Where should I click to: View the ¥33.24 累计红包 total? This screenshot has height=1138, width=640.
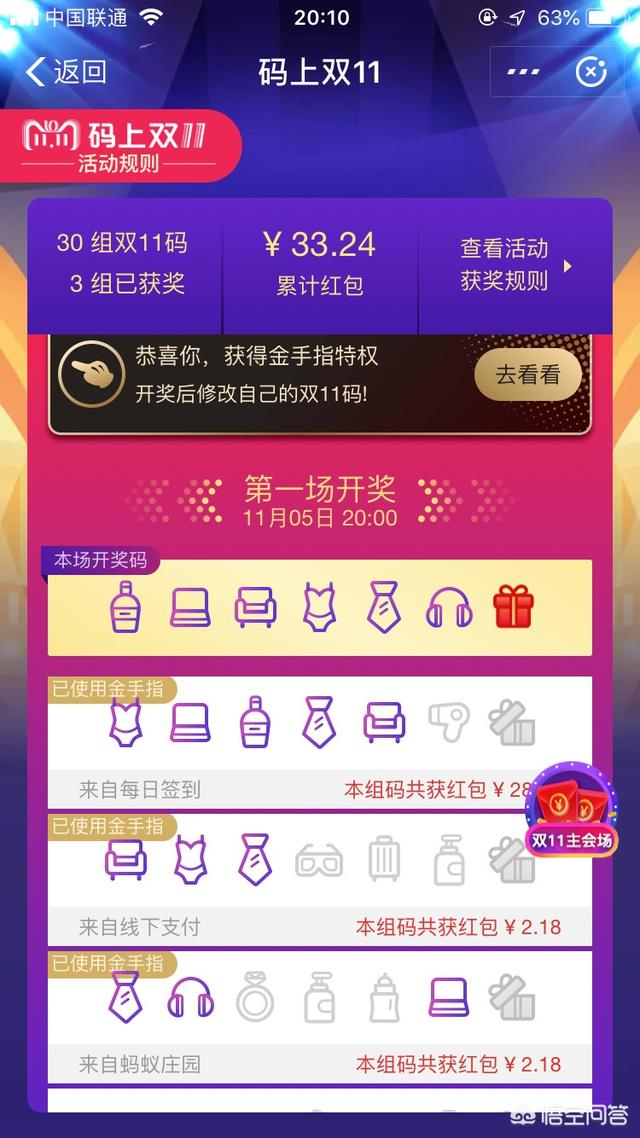click(319, 264)
